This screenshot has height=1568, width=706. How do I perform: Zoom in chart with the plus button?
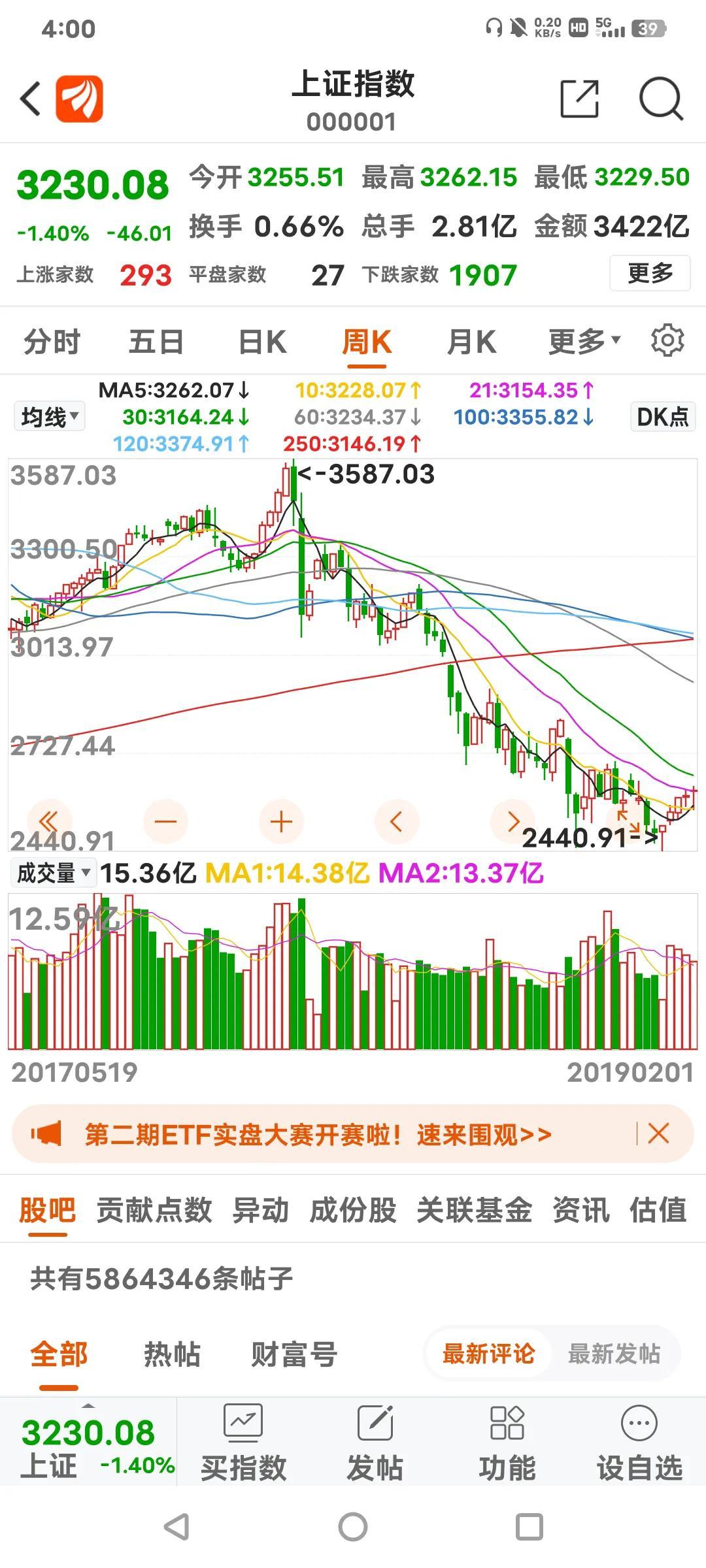(x=281, y=822)
